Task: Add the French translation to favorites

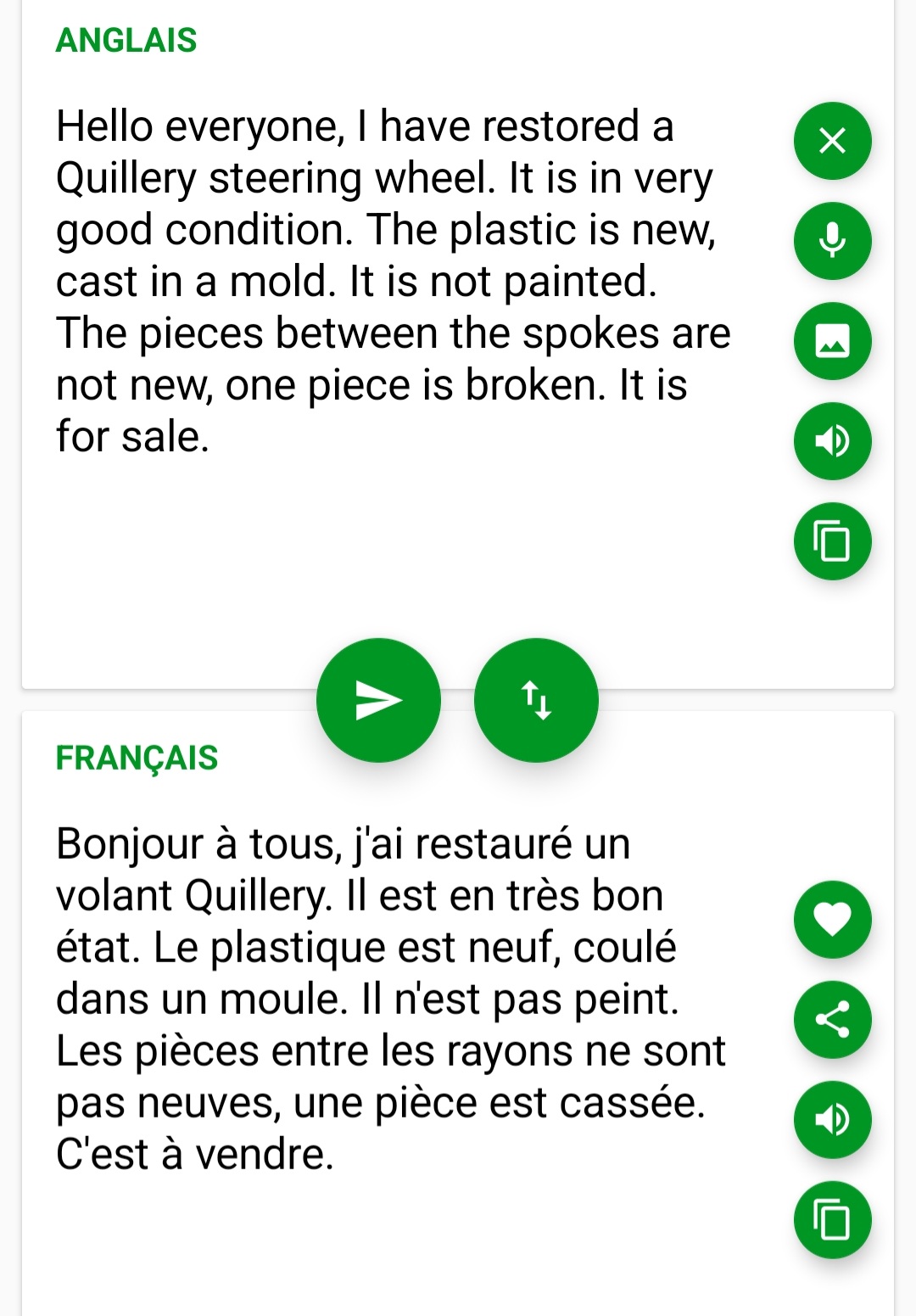Action: coord(832,920)
